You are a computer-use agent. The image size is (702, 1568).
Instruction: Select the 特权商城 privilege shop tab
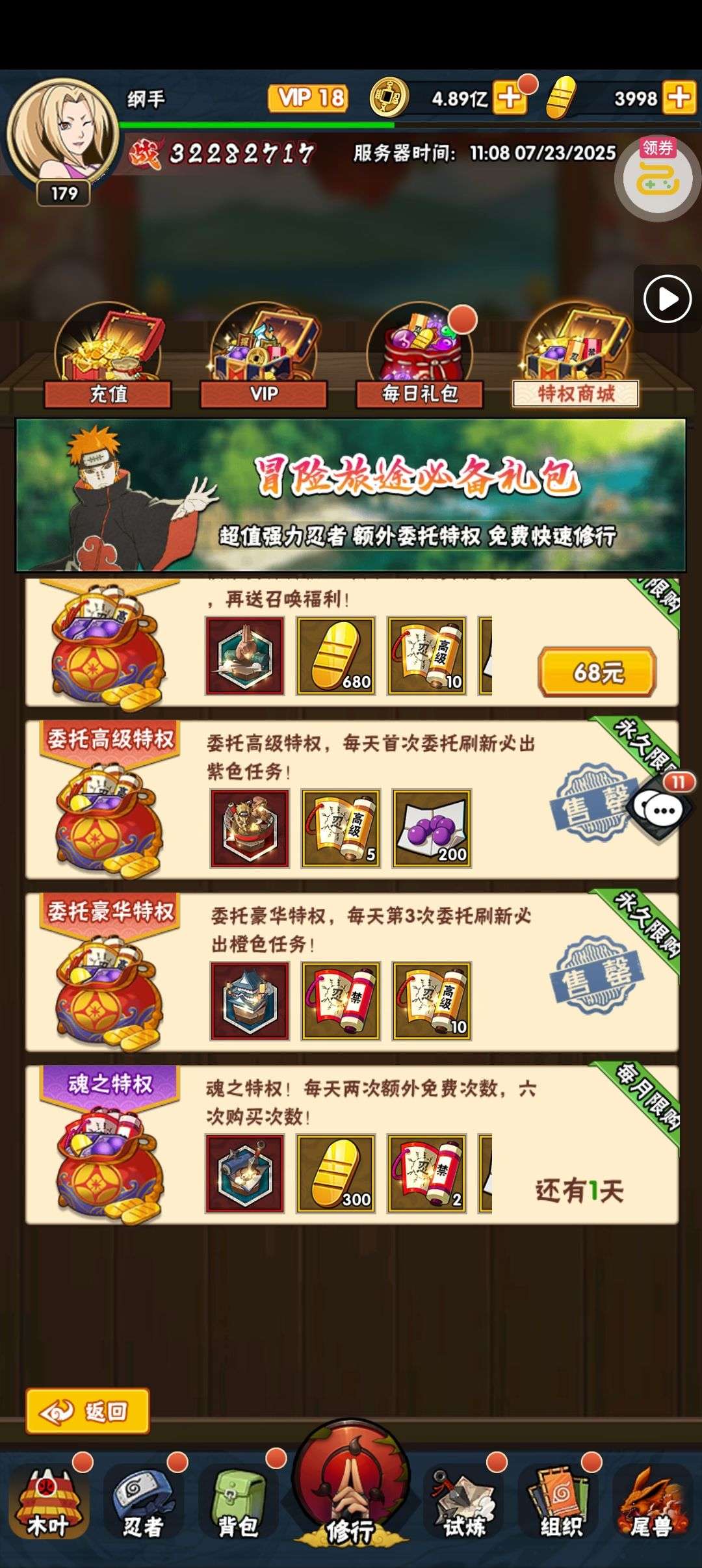tap(576, 356)
